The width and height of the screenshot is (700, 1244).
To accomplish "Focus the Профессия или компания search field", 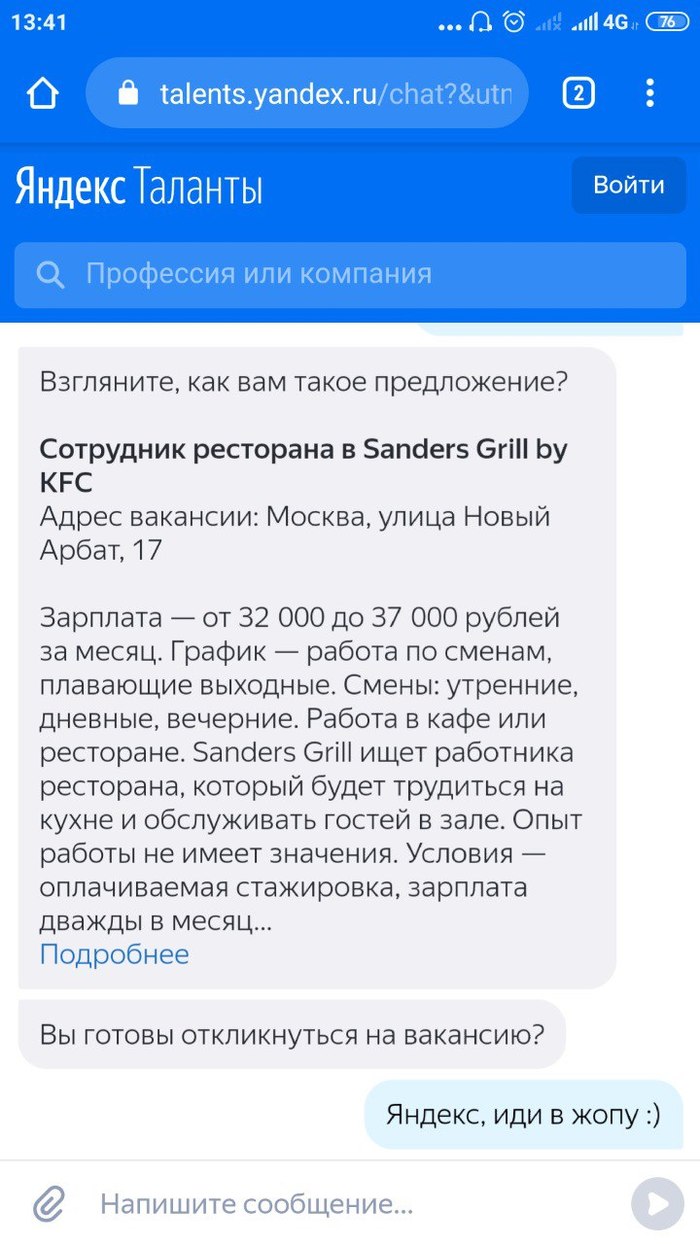I will (350, 274).
